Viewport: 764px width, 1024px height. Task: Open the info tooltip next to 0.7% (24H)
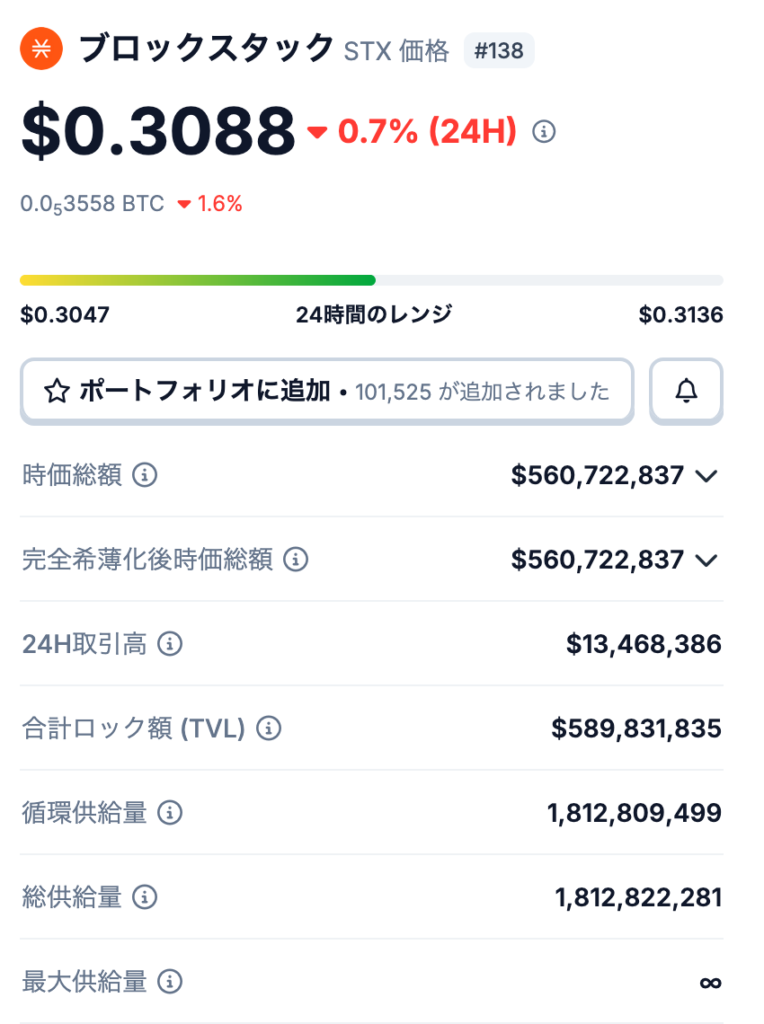click(x=541, y=131)
